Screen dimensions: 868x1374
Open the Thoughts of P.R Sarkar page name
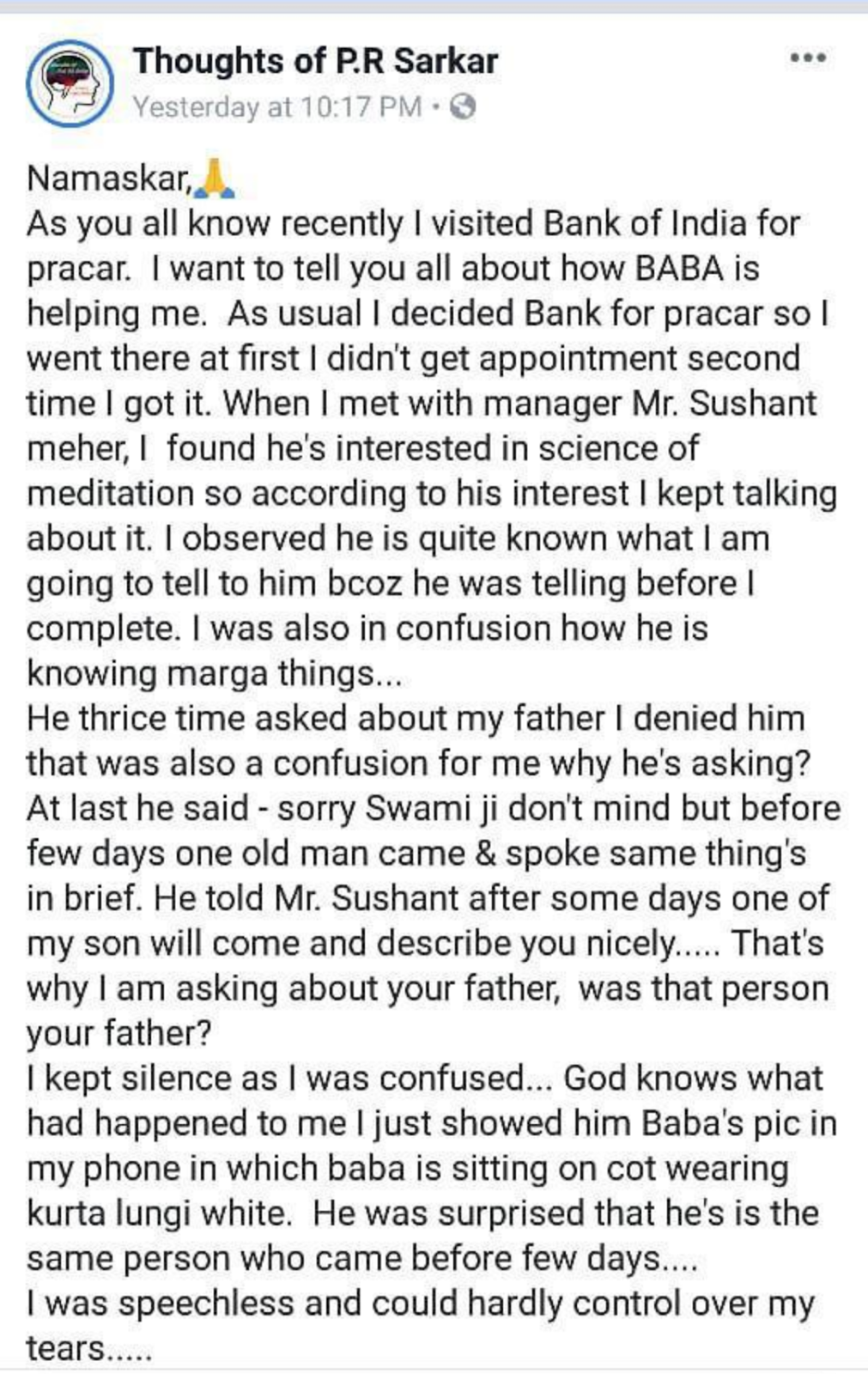click(315, 61)
